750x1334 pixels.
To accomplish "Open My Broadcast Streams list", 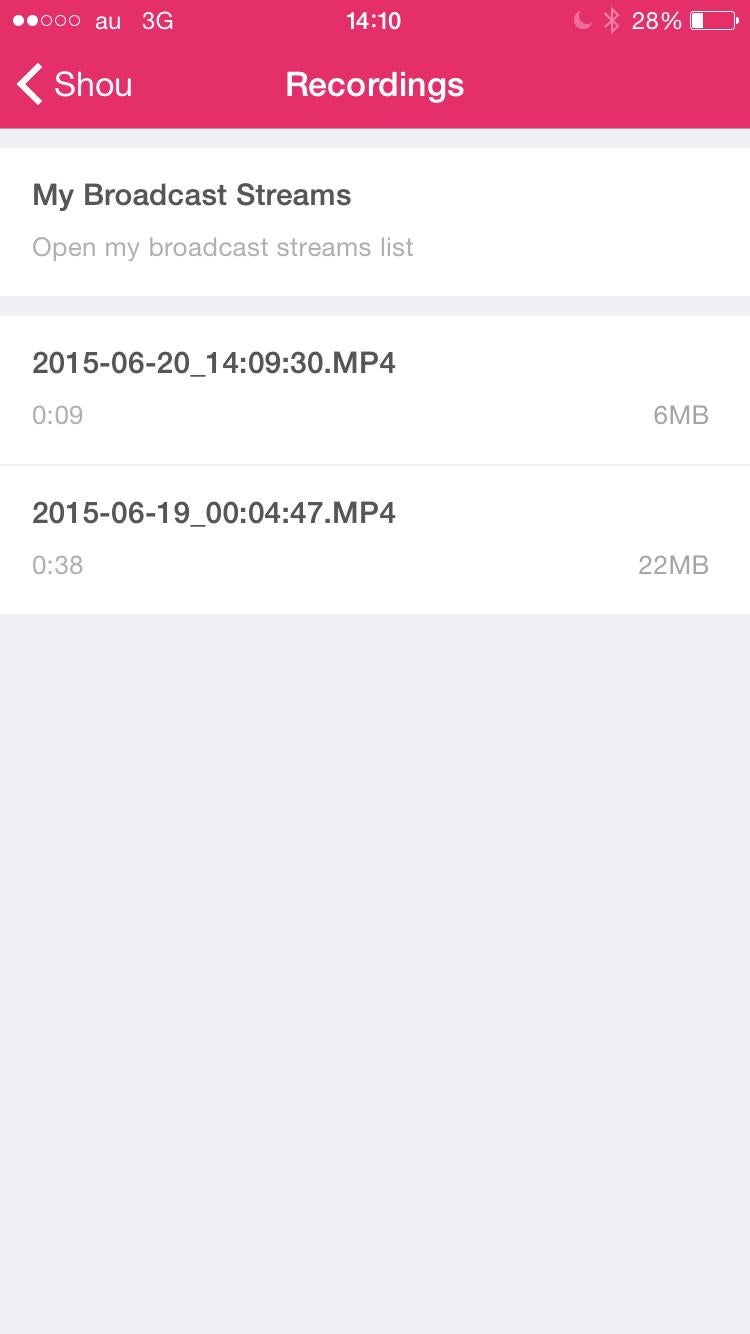I will point(374,221).
